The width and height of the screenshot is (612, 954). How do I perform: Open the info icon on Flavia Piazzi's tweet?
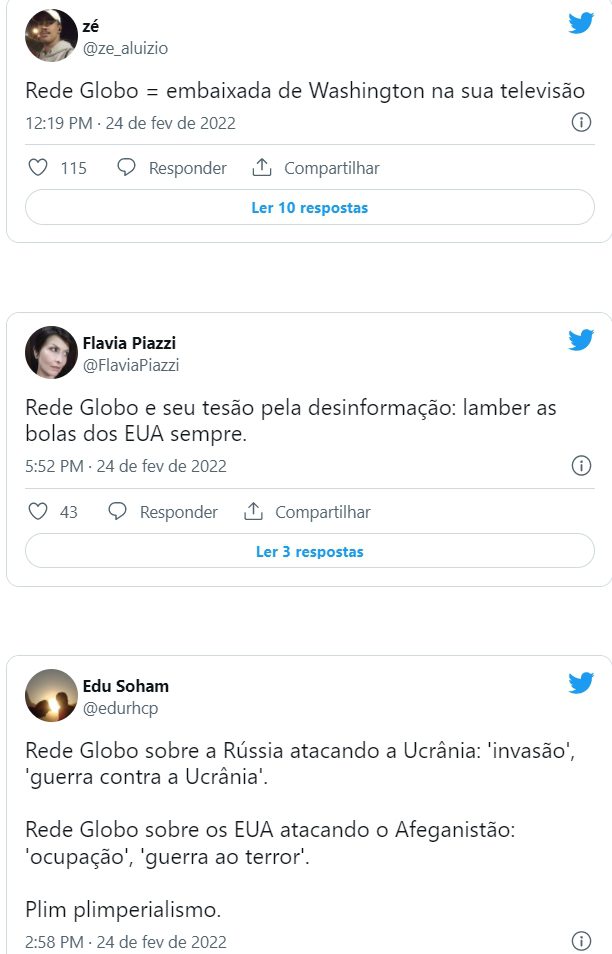(581, 466)
